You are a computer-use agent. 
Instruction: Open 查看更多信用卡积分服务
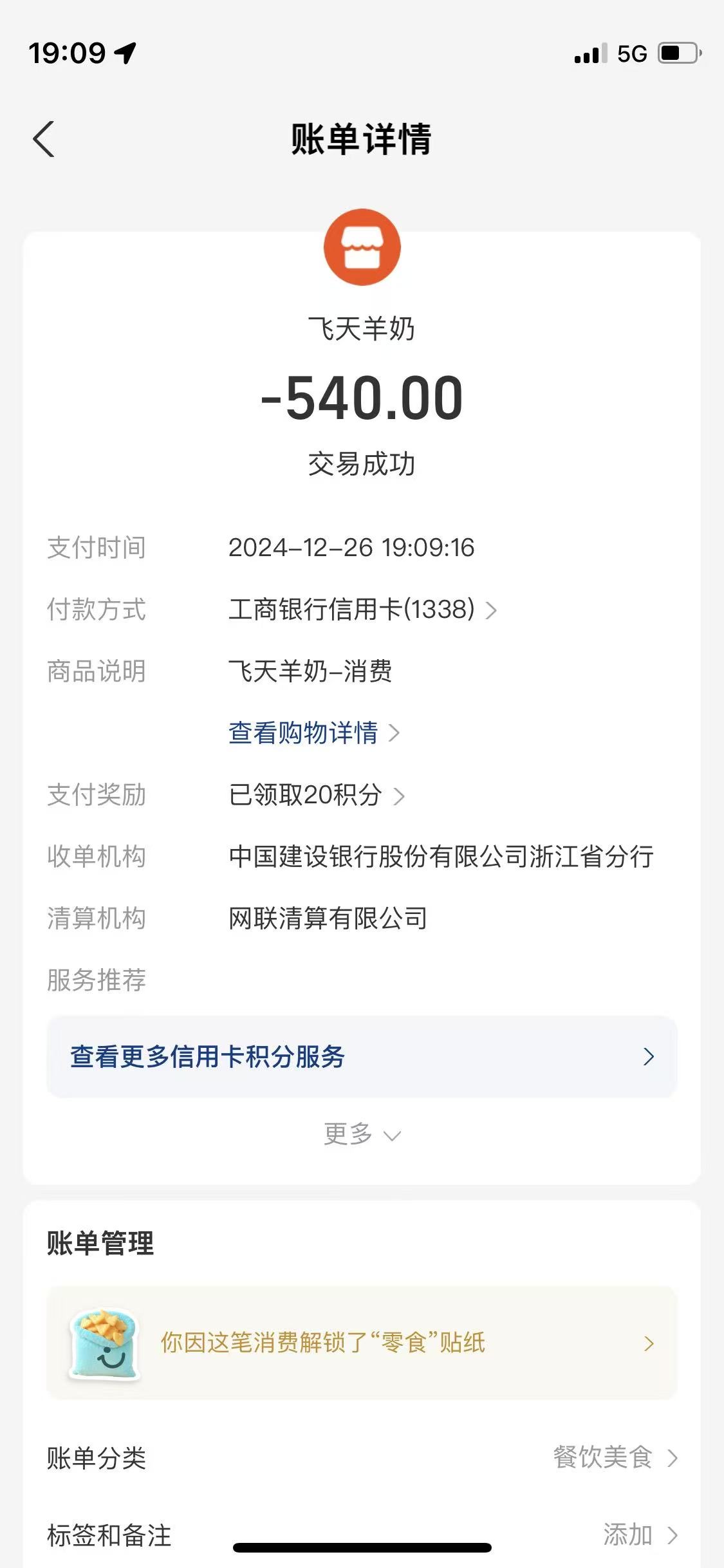click(361, 1057)
